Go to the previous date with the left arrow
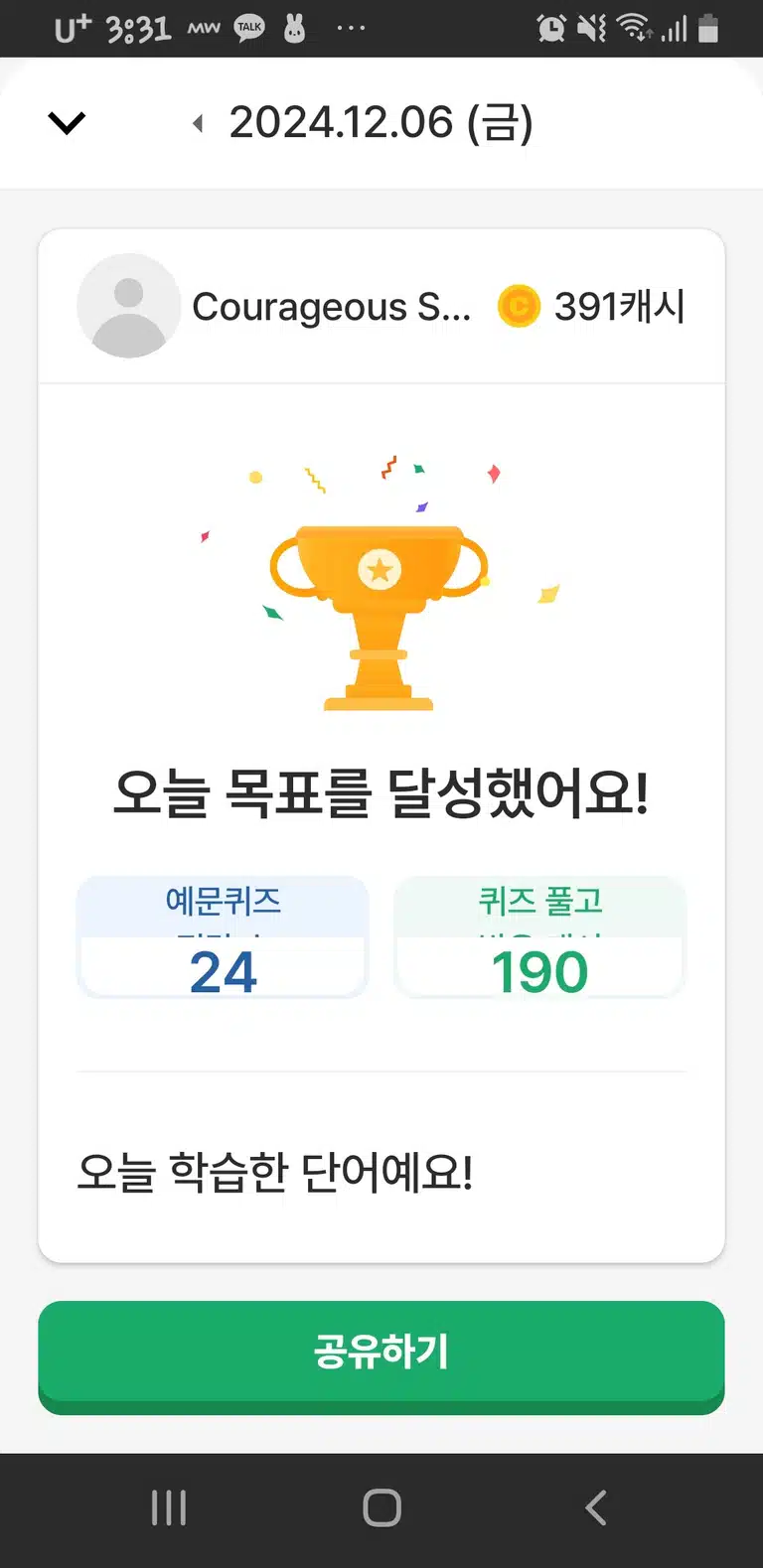763x1568 pixels. (x=198, y=123)
